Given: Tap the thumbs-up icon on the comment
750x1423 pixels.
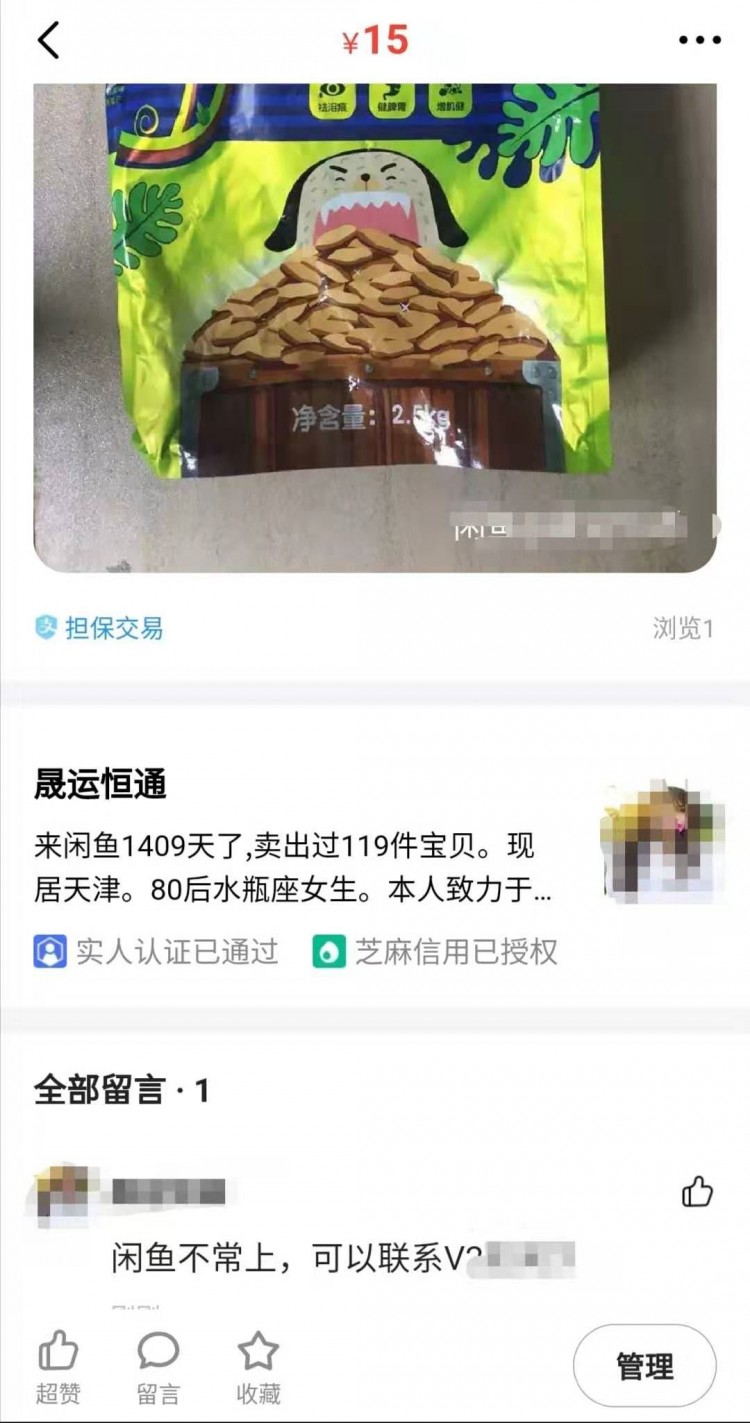Looking at the screenshot, I should 698,1191.
